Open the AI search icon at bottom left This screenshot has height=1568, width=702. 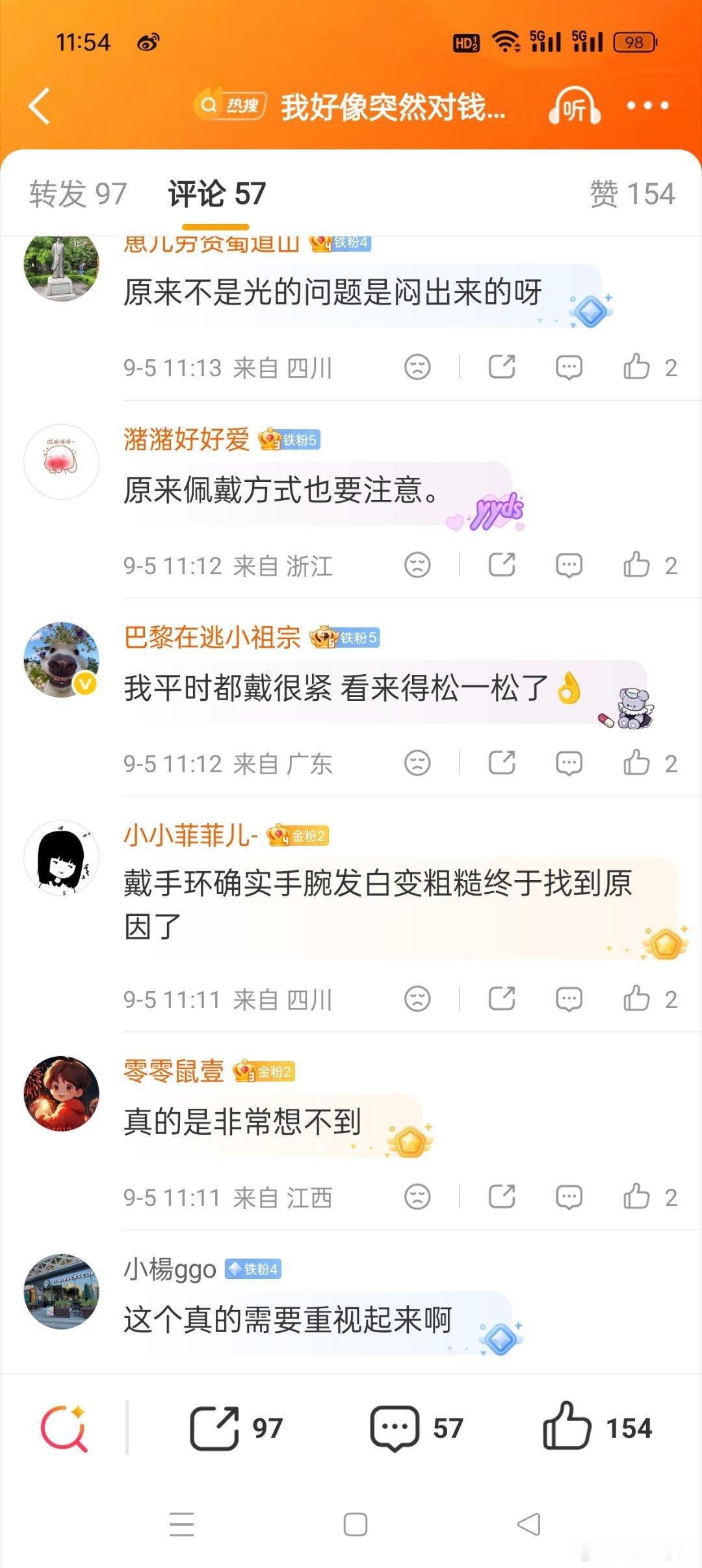64,1428
